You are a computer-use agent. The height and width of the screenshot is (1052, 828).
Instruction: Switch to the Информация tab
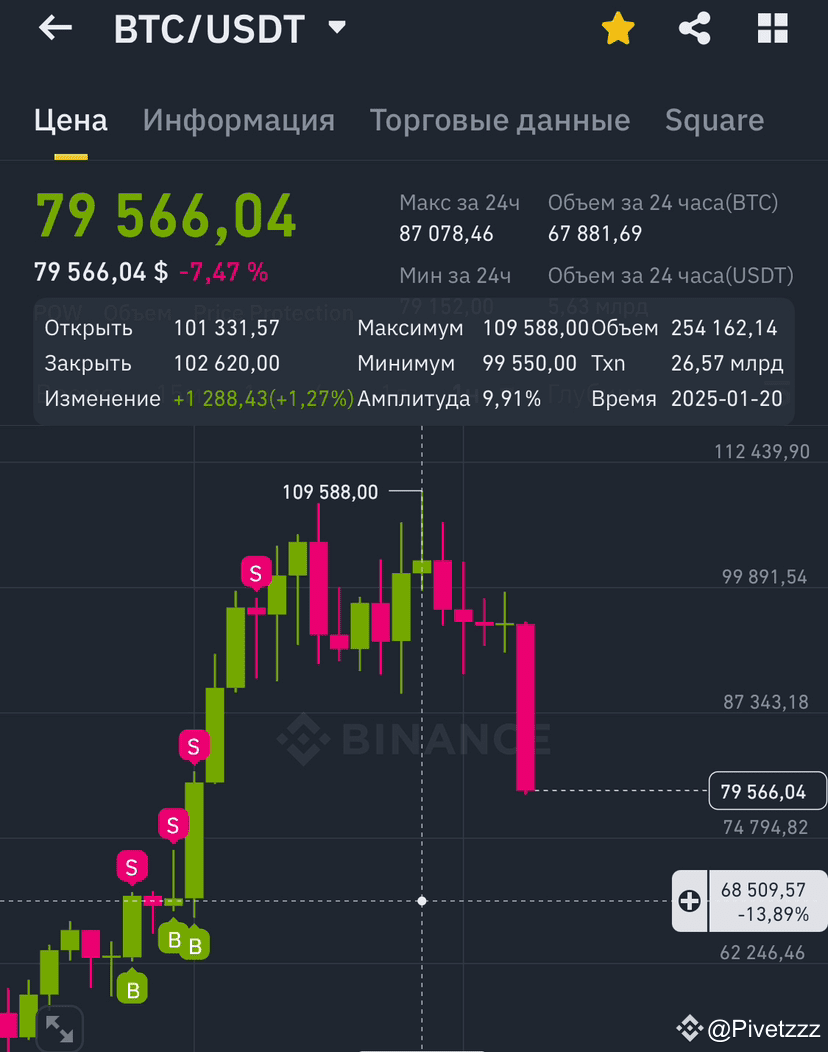[x=238, y=119]
